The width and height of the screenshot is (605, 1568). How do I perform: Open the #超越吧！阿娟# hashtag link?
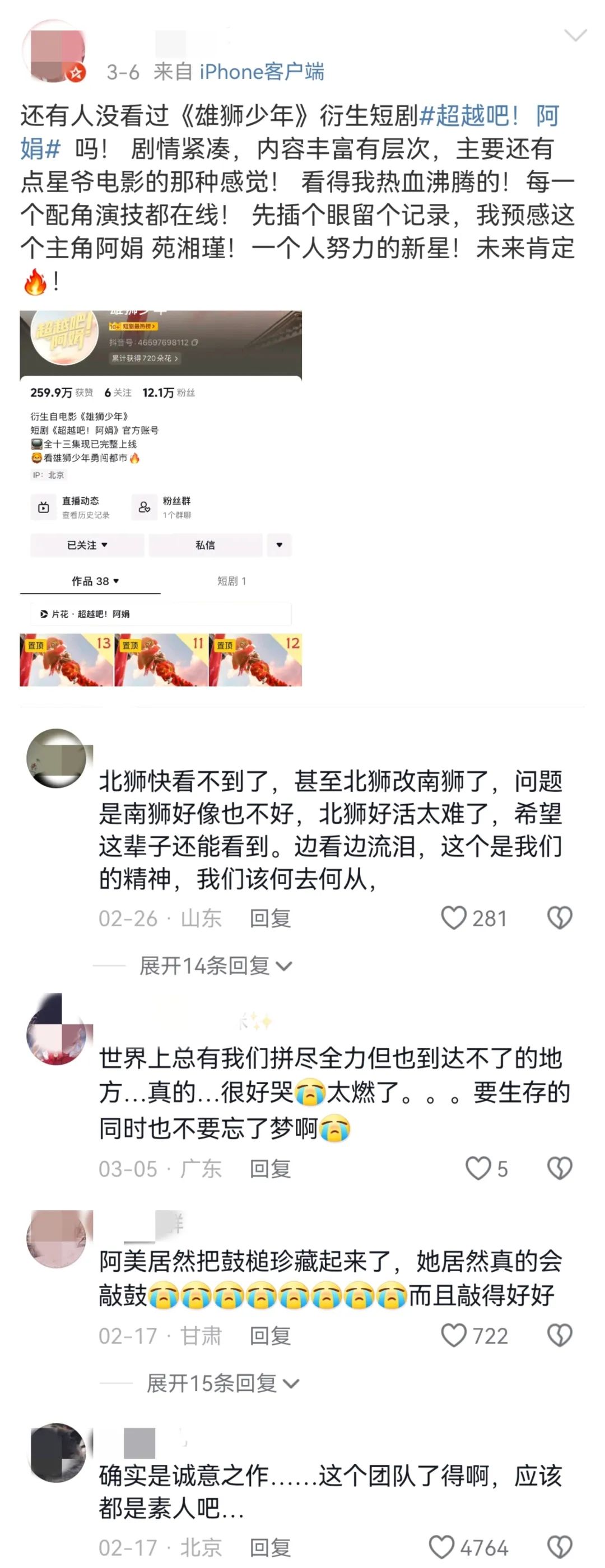tap(488, 116)
